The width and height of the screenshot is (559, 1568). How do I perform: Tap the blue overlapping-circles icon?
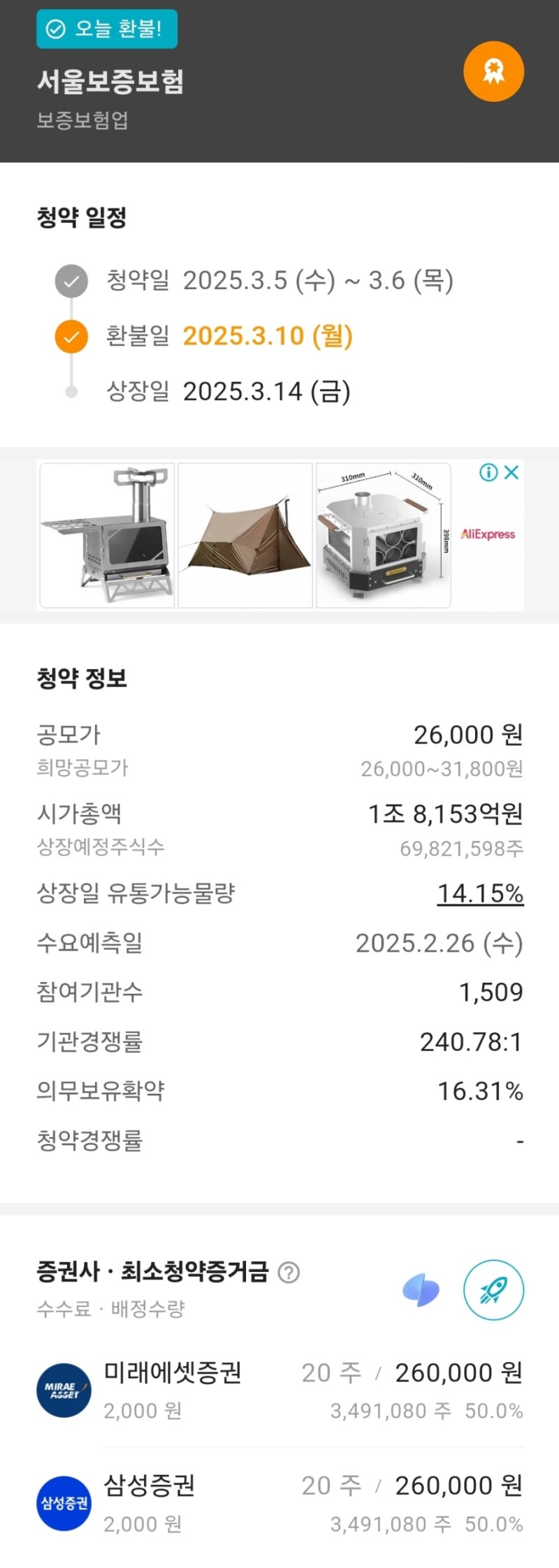pyautogui.click(x=421, y=1290)
